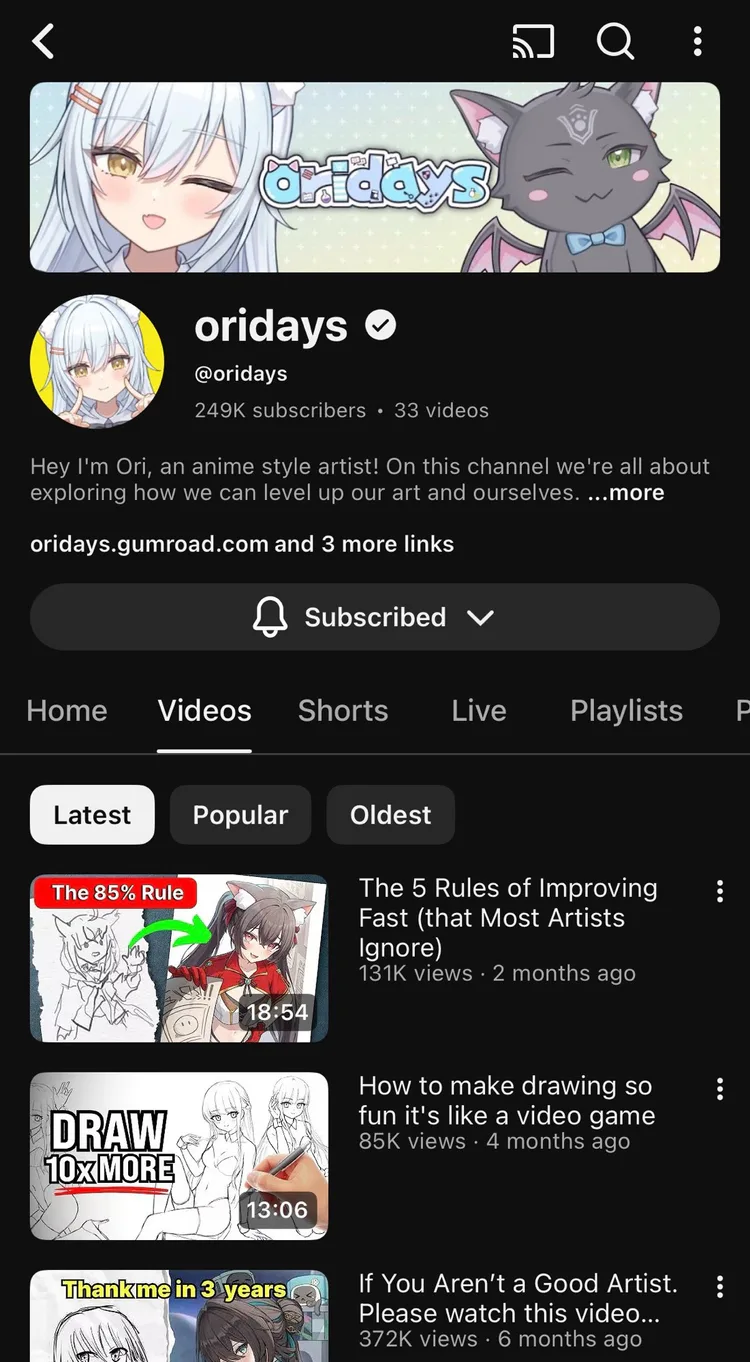Image resolution: width=750 pixels, height=1362 pixels.
Task: Expand channel description with ...more
Action: [626, 493]
